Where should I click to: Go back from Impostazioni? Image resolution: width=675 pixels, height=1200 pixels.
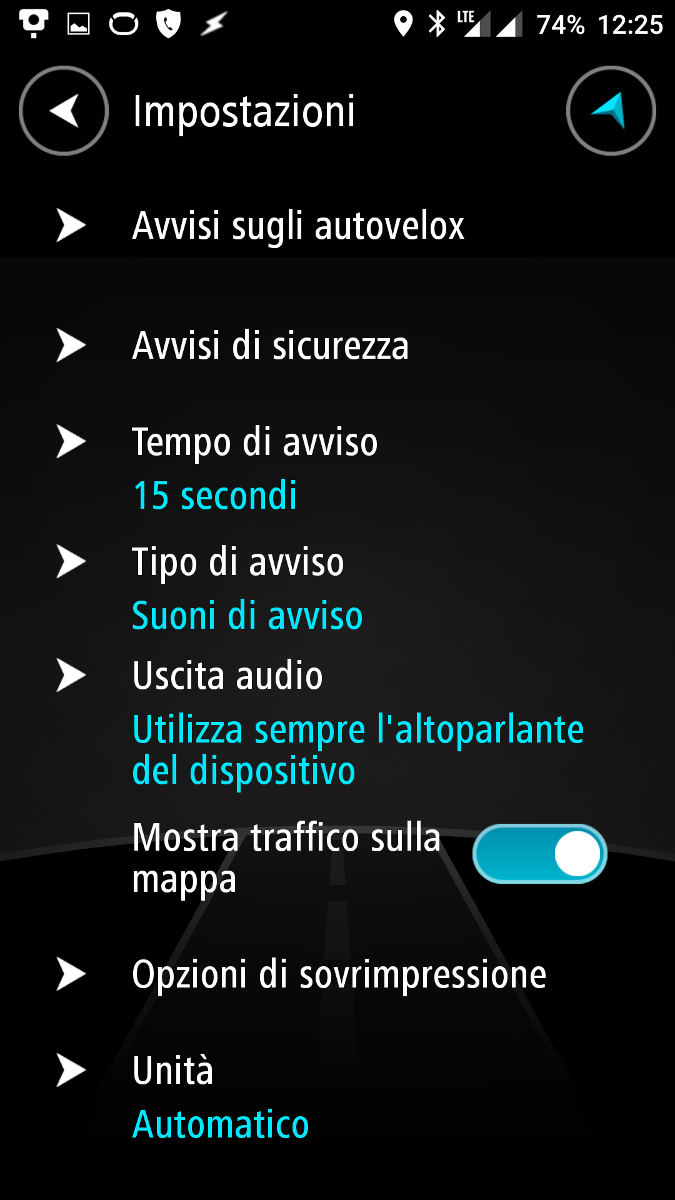coord(64,111)
